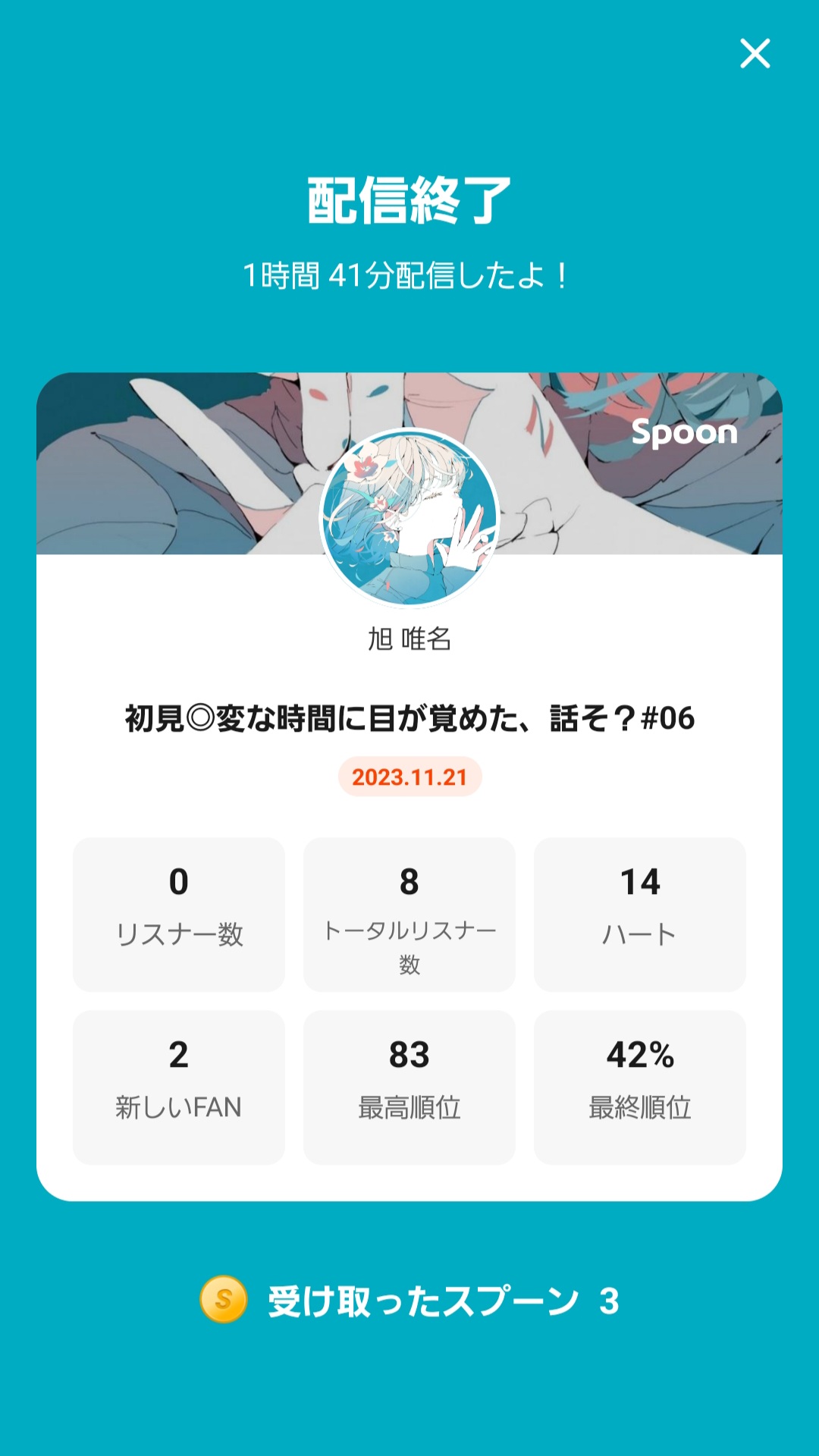The width and height of the screenshot is (819, 1456).
Task: Select the リスナー数 stat card
Action: pos(180,913)
